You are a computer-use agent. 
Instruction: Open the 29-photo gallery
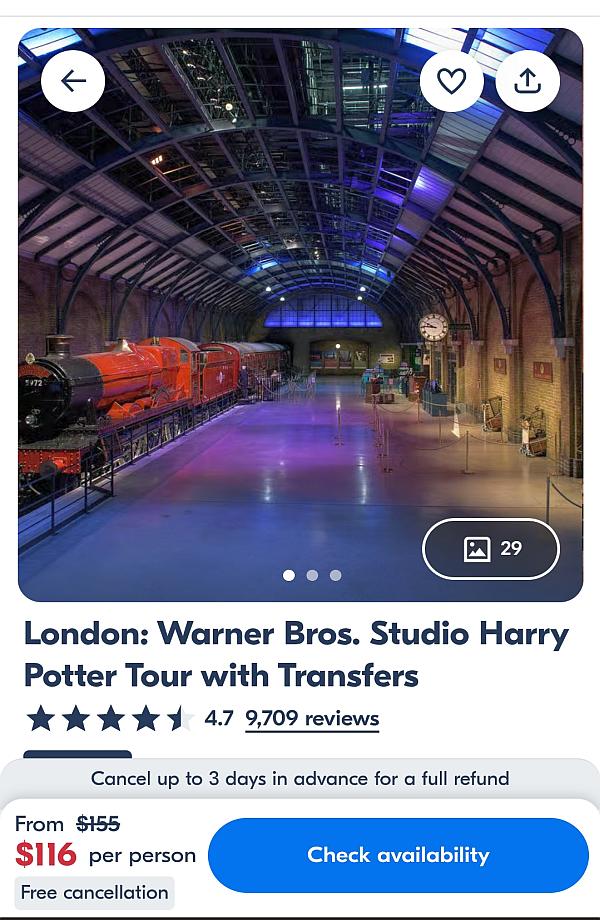pyautogui.click(x=491, y=548)
